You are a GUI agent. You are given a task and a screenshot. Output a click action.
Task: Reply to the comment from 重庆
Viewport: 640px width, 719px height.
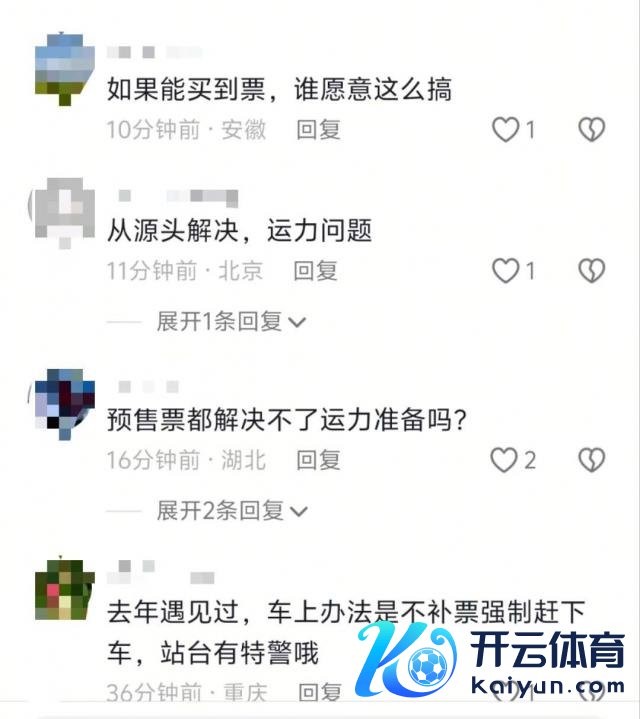coord(321,692)
